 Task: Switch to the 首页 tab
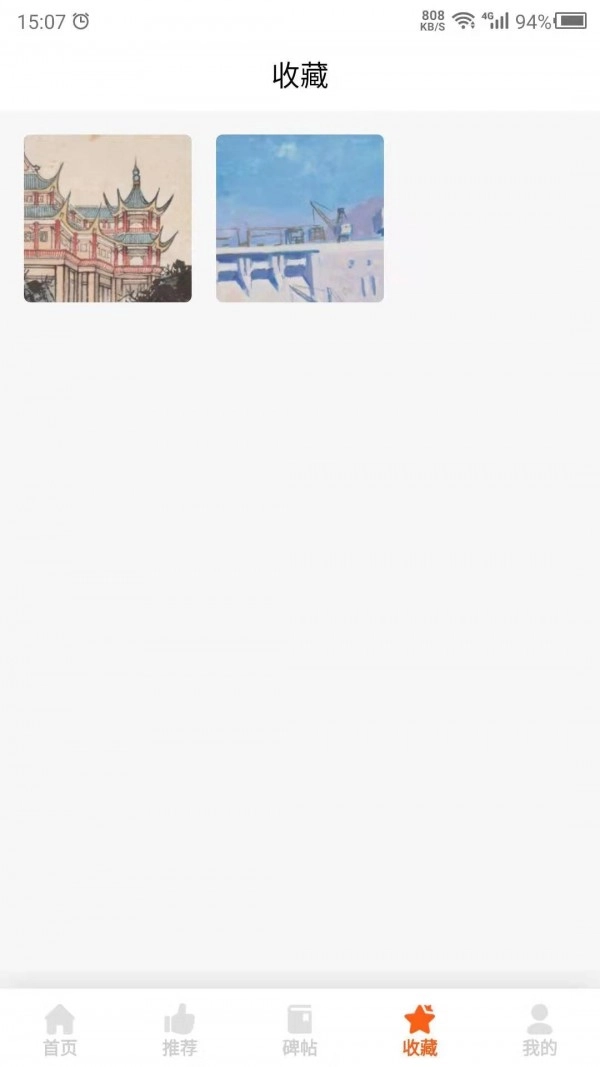[60, 1031]
